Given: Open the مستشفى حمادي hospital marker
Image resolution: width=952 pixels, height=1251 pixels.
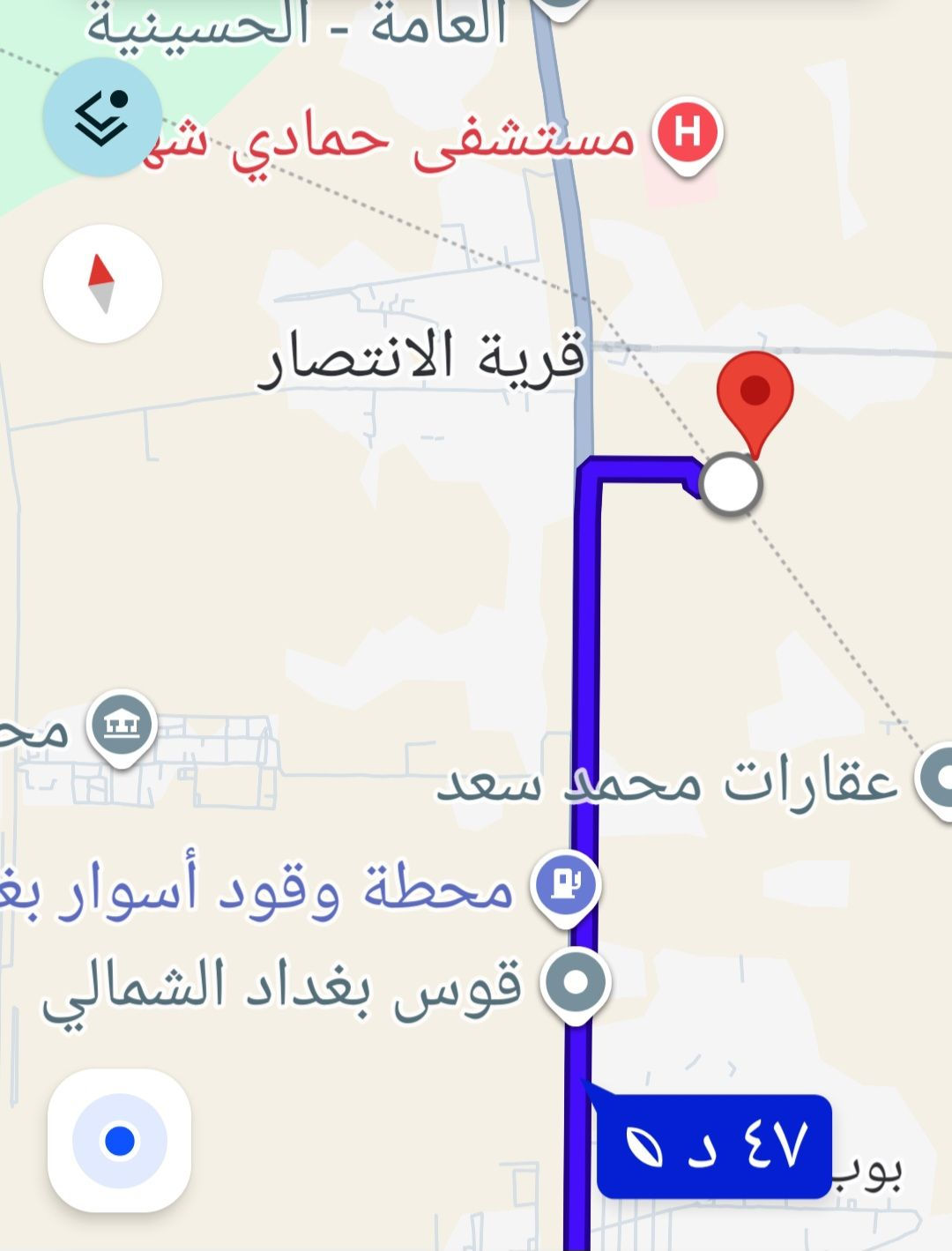Looking at the screenshot, I should click(x=688, y=135).
